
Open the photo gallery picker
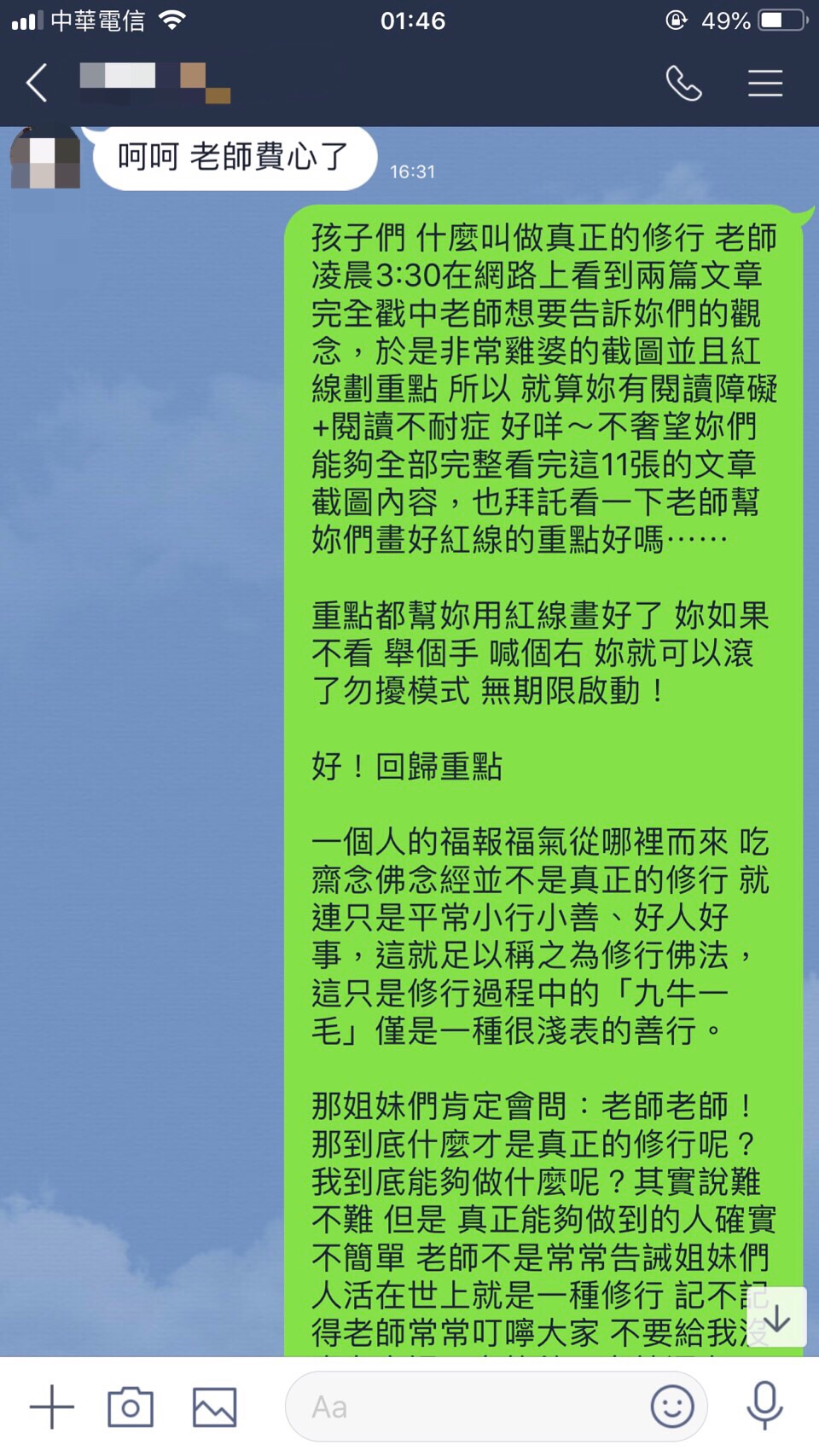tap(214, 1407)
